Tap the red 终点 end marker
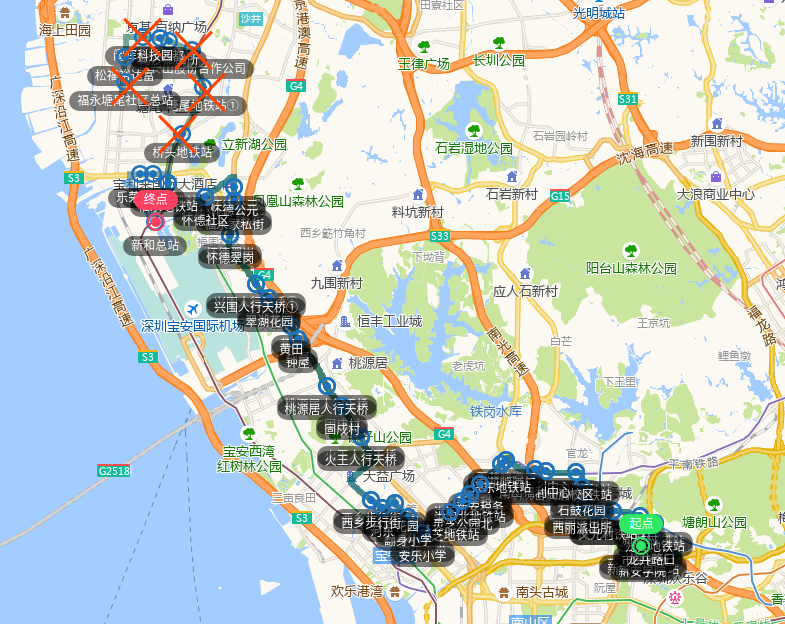 coord(155,199)
